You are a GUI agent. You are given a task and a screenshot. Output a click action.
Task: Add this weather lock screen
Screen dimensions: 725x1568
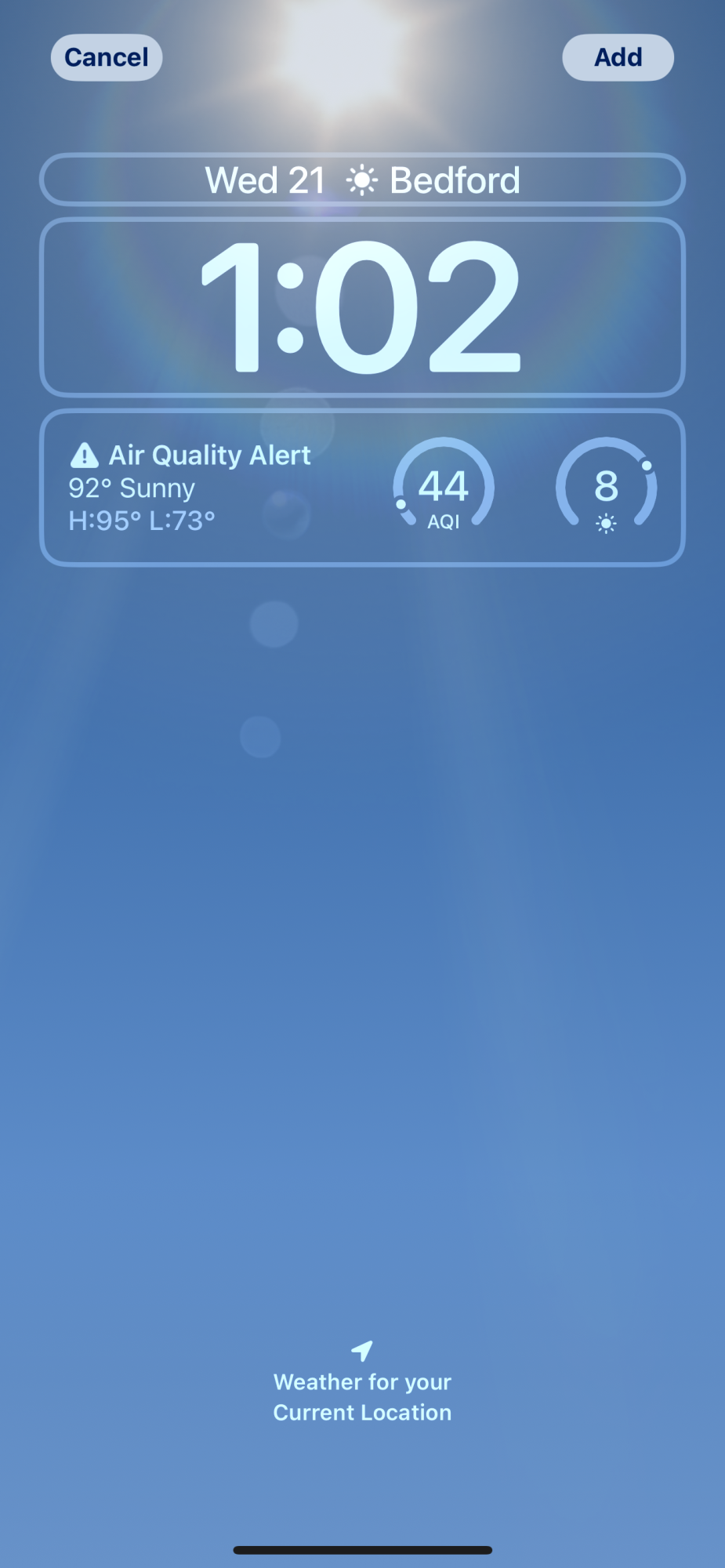pos(618,57)
